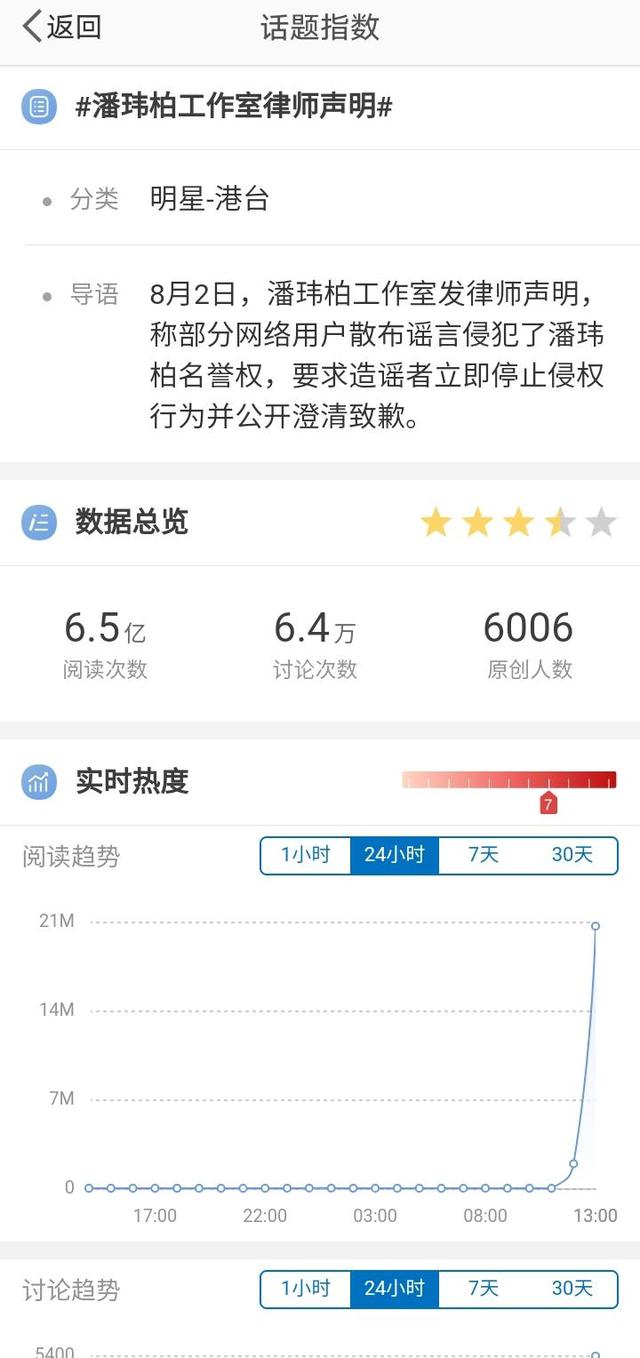Select 24小时 in the discussion trend
This screenshot has width=640, height=1358.
tap(394, 1288)
